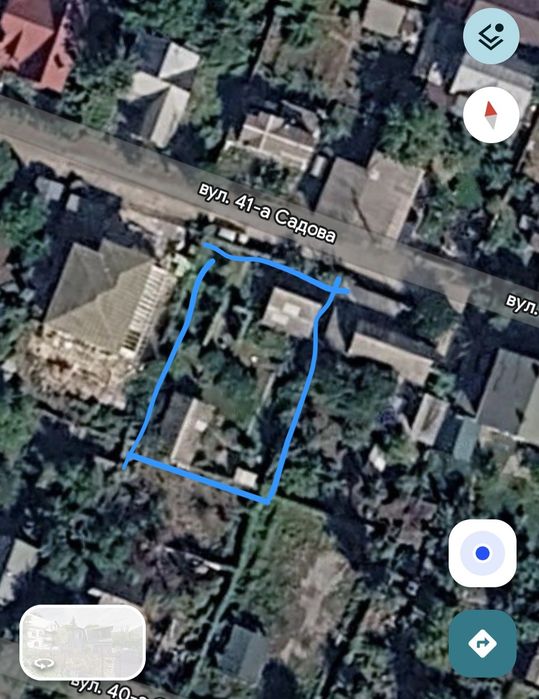Image resolution: width=539 pixels, height=699 pixels.
Task: Center map on my location
Action: [482, 553]
